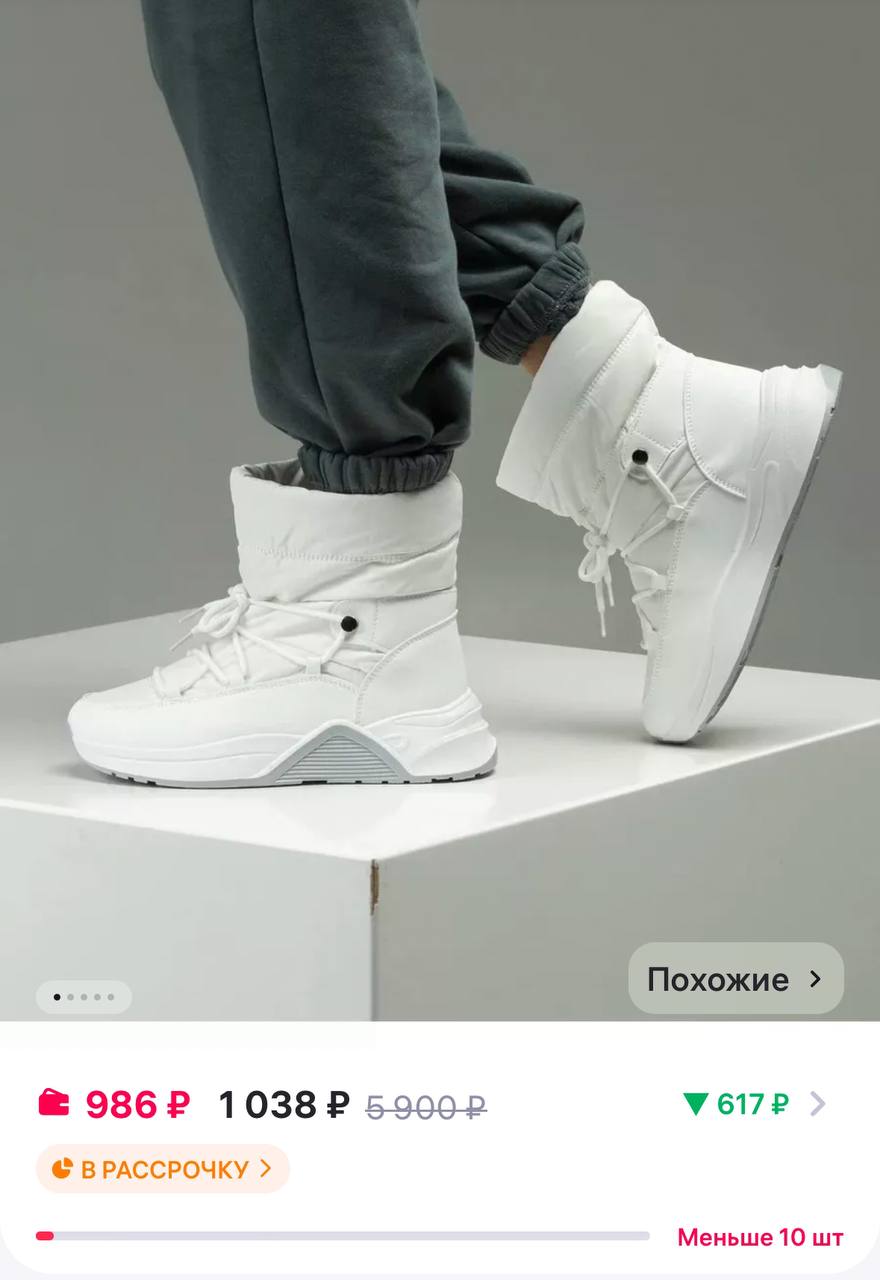The width and height of the screenshot is (880, 1280).
Task: Open the В РАССРОЧКУ installment option
Action: (163, 1169)
